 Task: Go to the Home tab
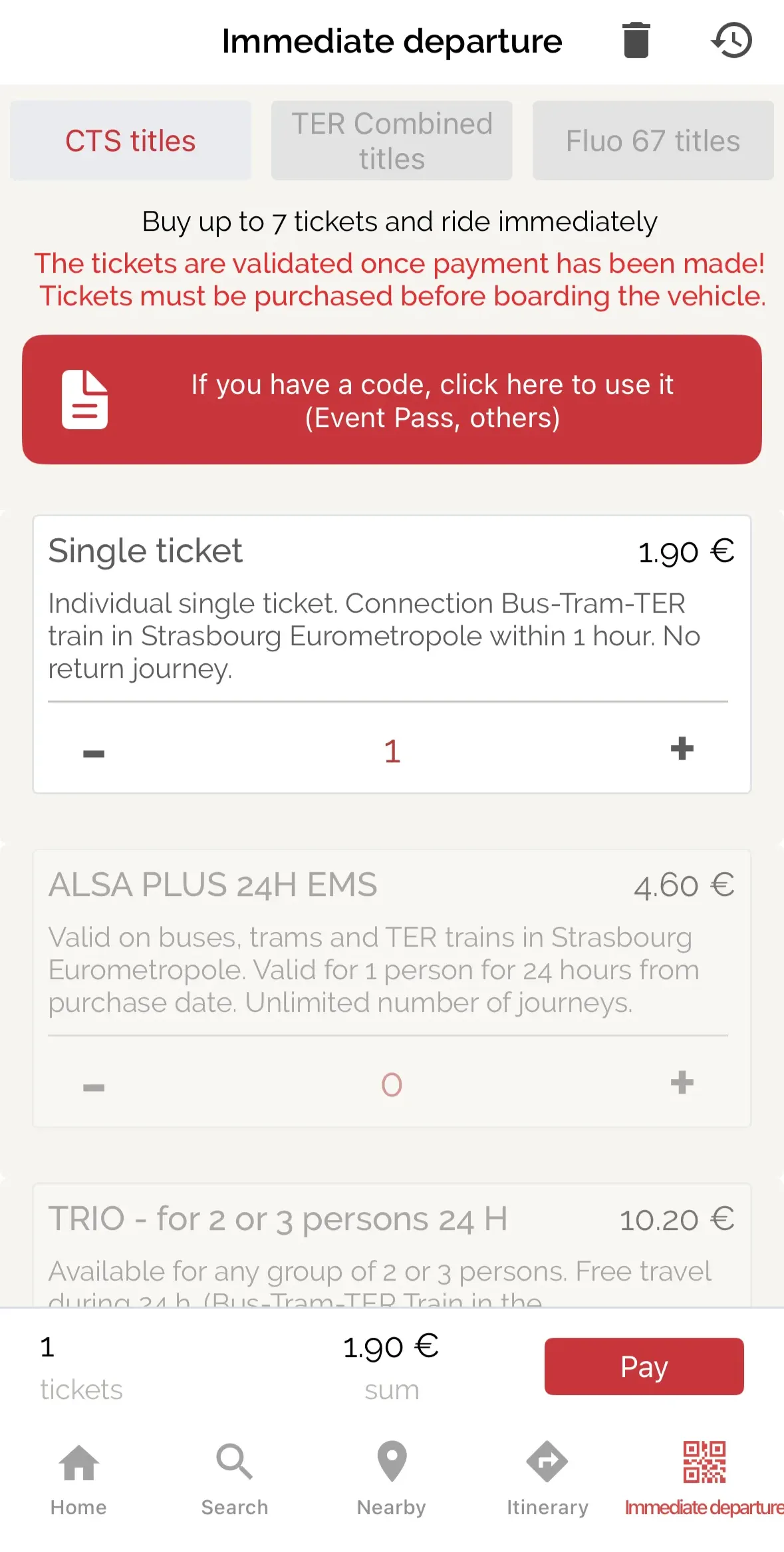(x=78, y=1477)
